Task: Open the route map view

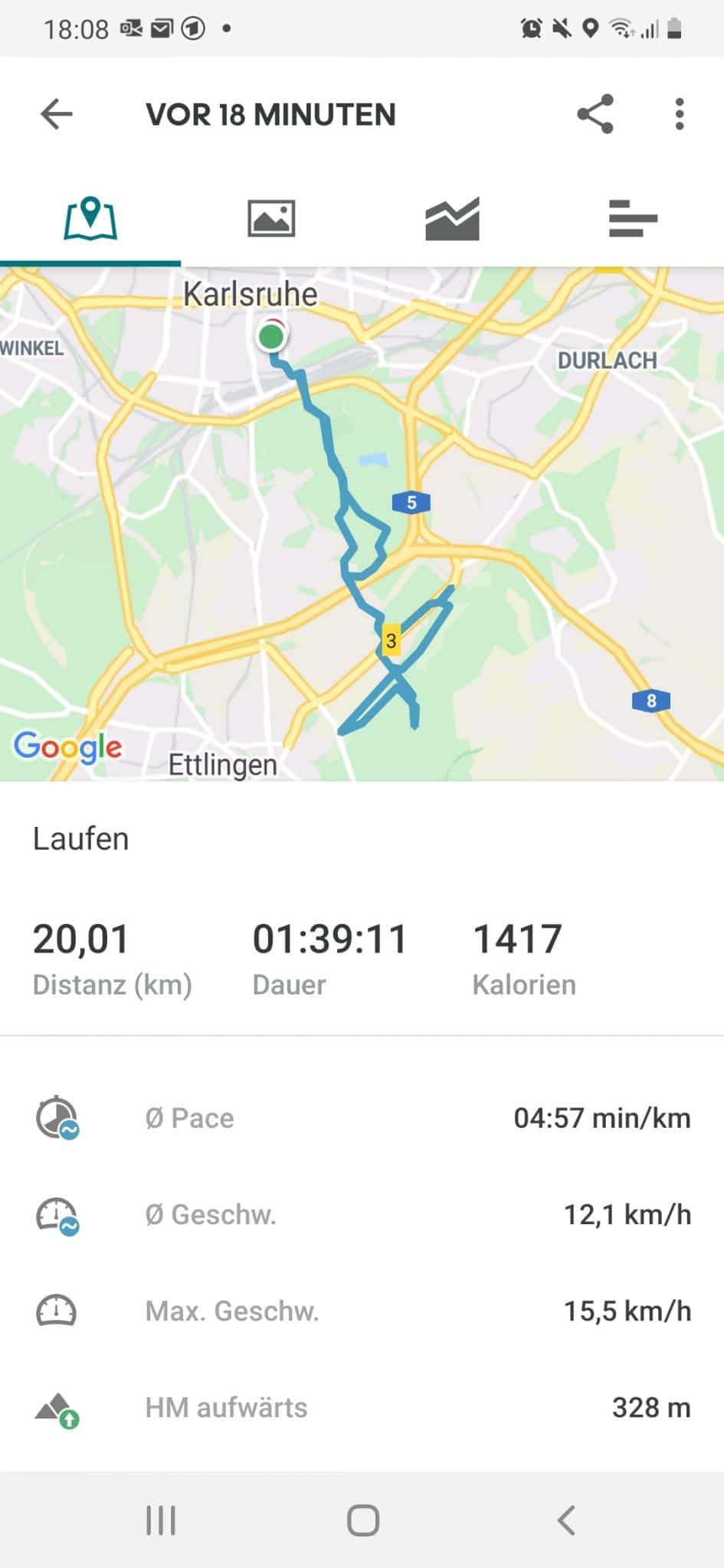Action: coord(362,524)
